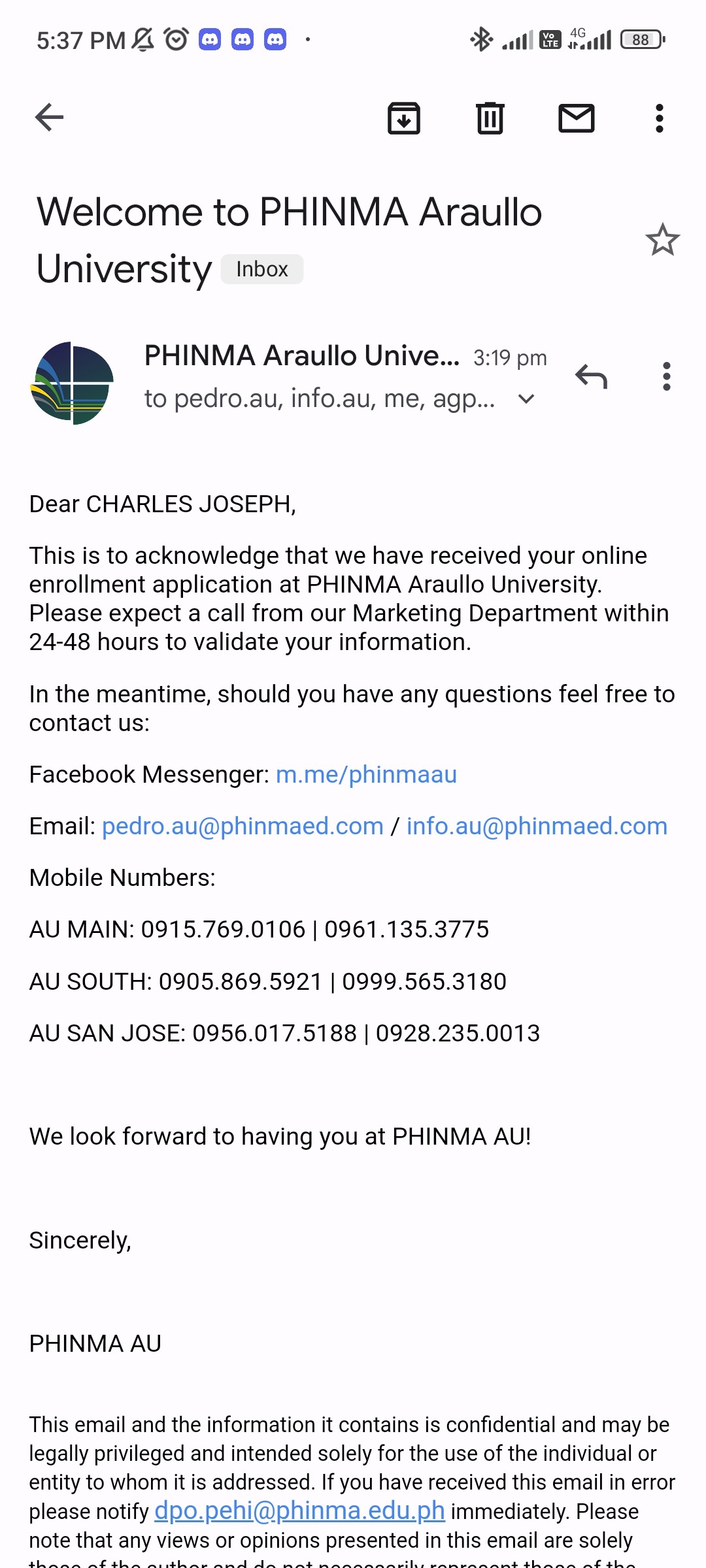Archive this email
This screenshot has height=1568, width=706.
pyautogui.click(x=404, y=118)
